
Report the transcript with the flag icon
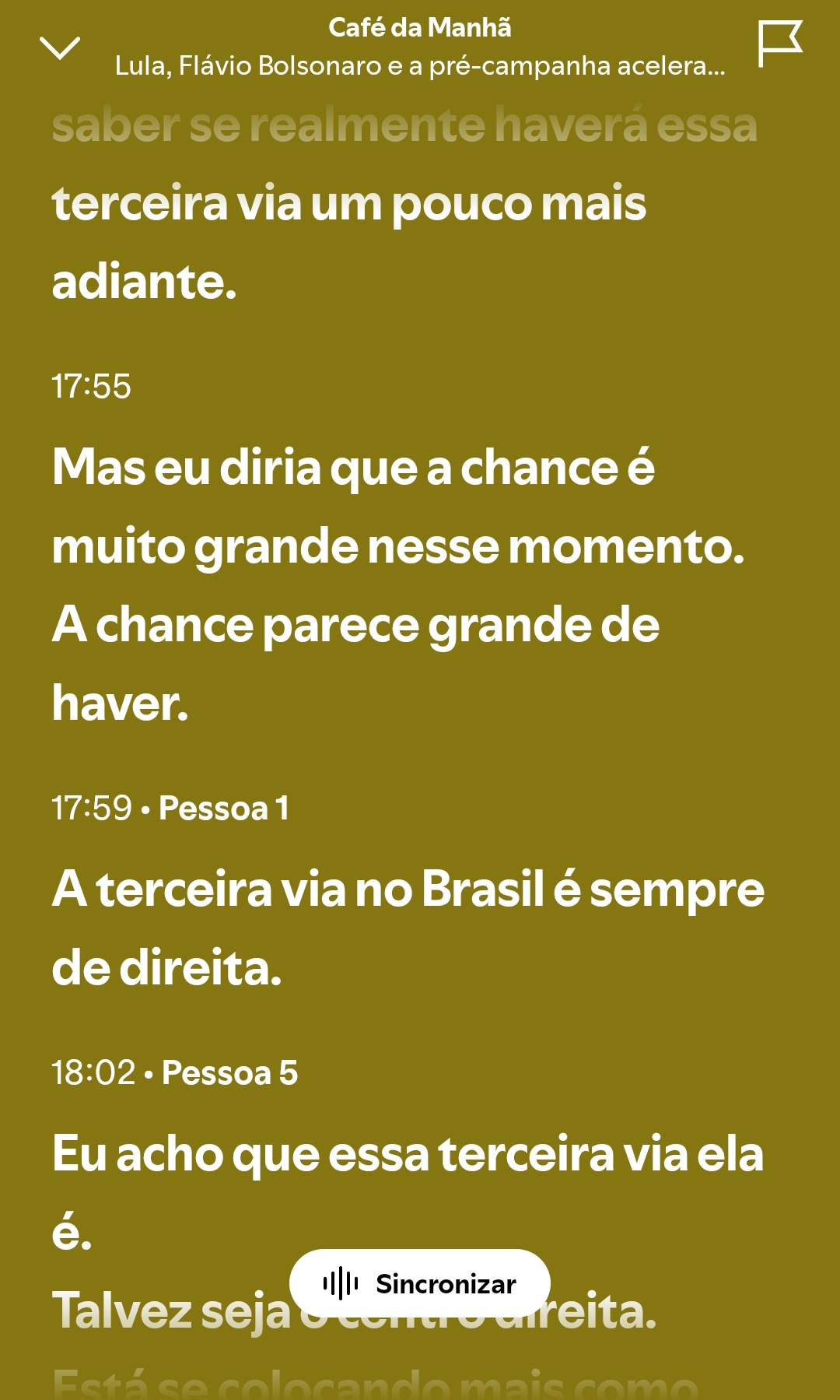(779, 44)
